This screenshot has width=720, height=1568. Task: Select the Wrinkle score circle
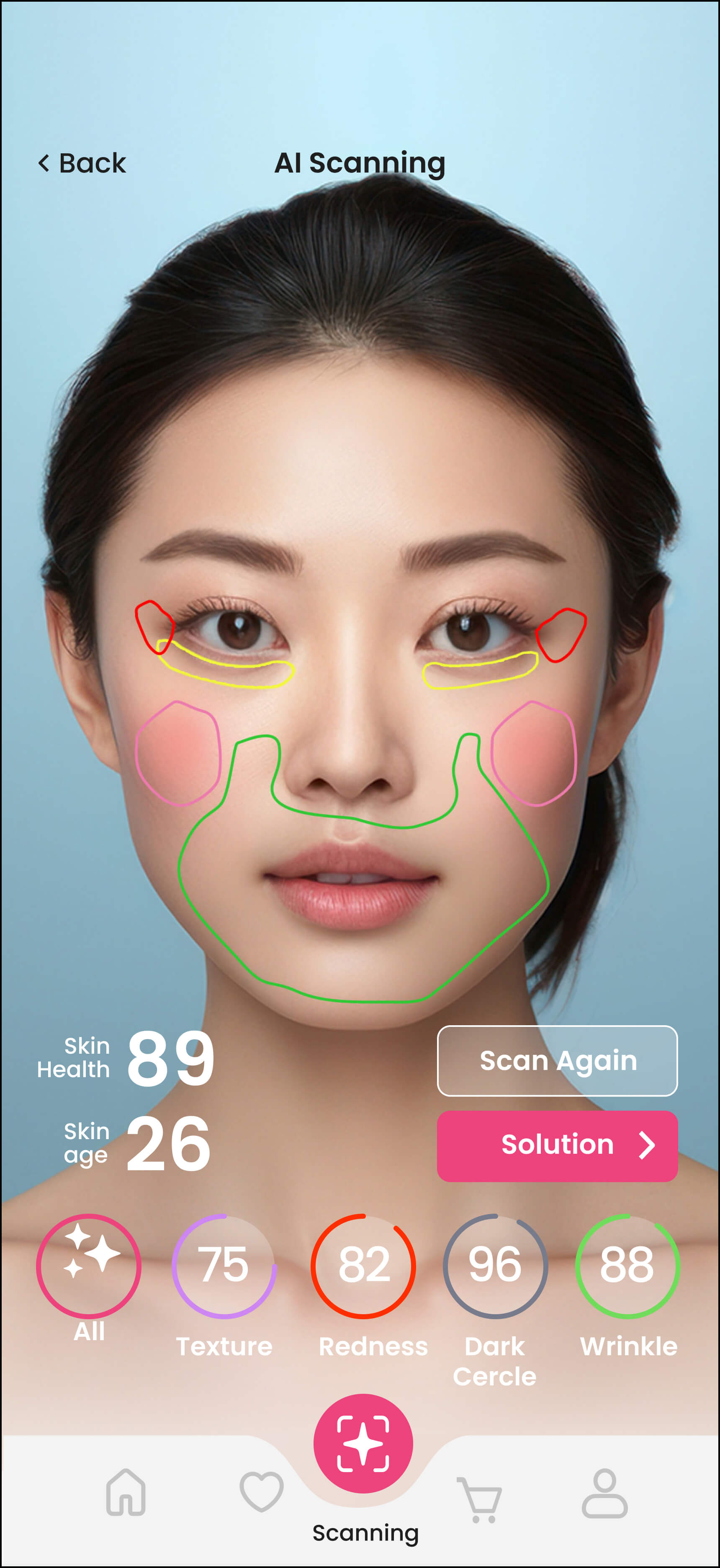point(627,1266)
